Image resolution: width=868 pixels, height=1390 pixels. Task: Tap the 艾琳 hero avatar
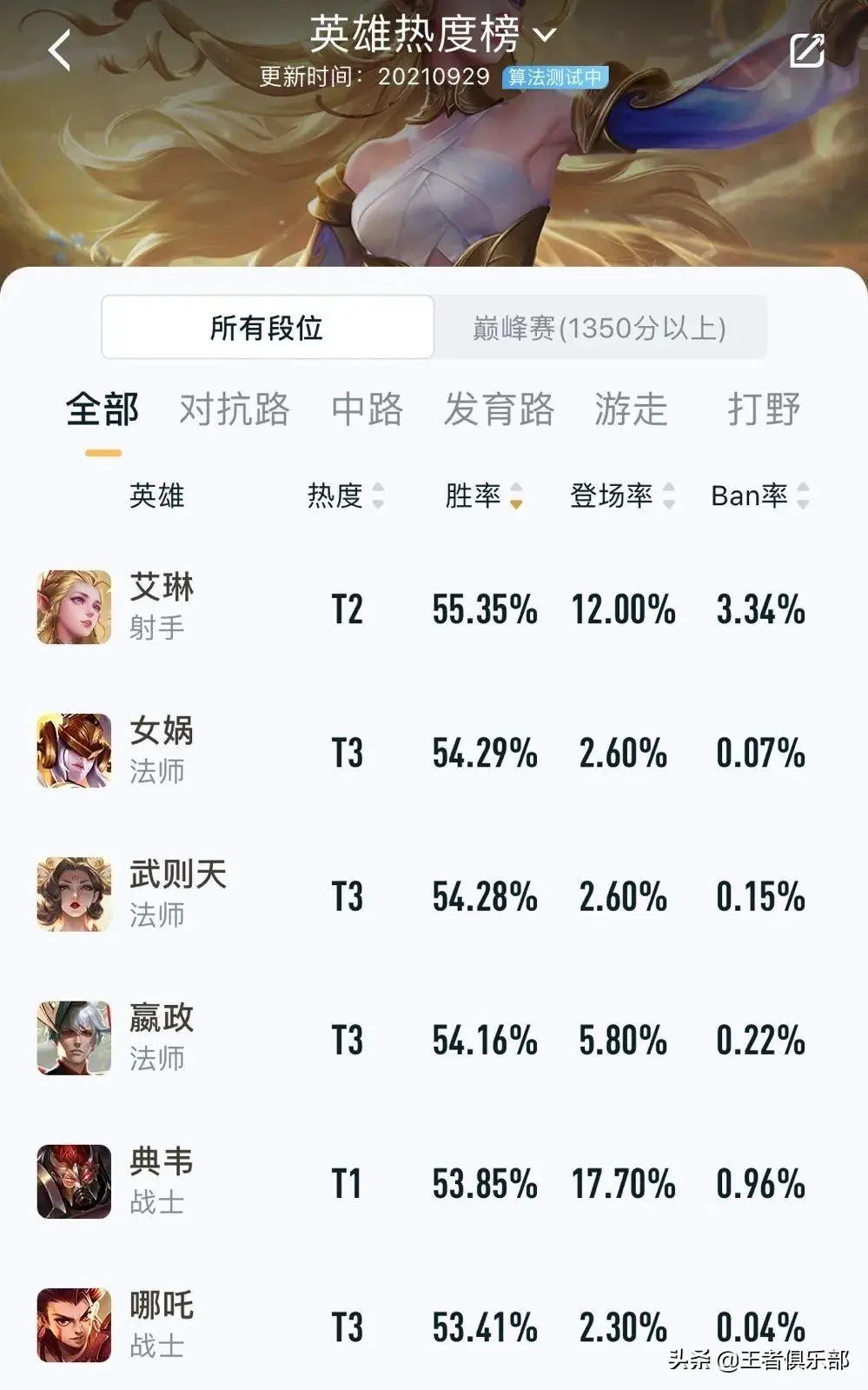[x=73, y=606]
